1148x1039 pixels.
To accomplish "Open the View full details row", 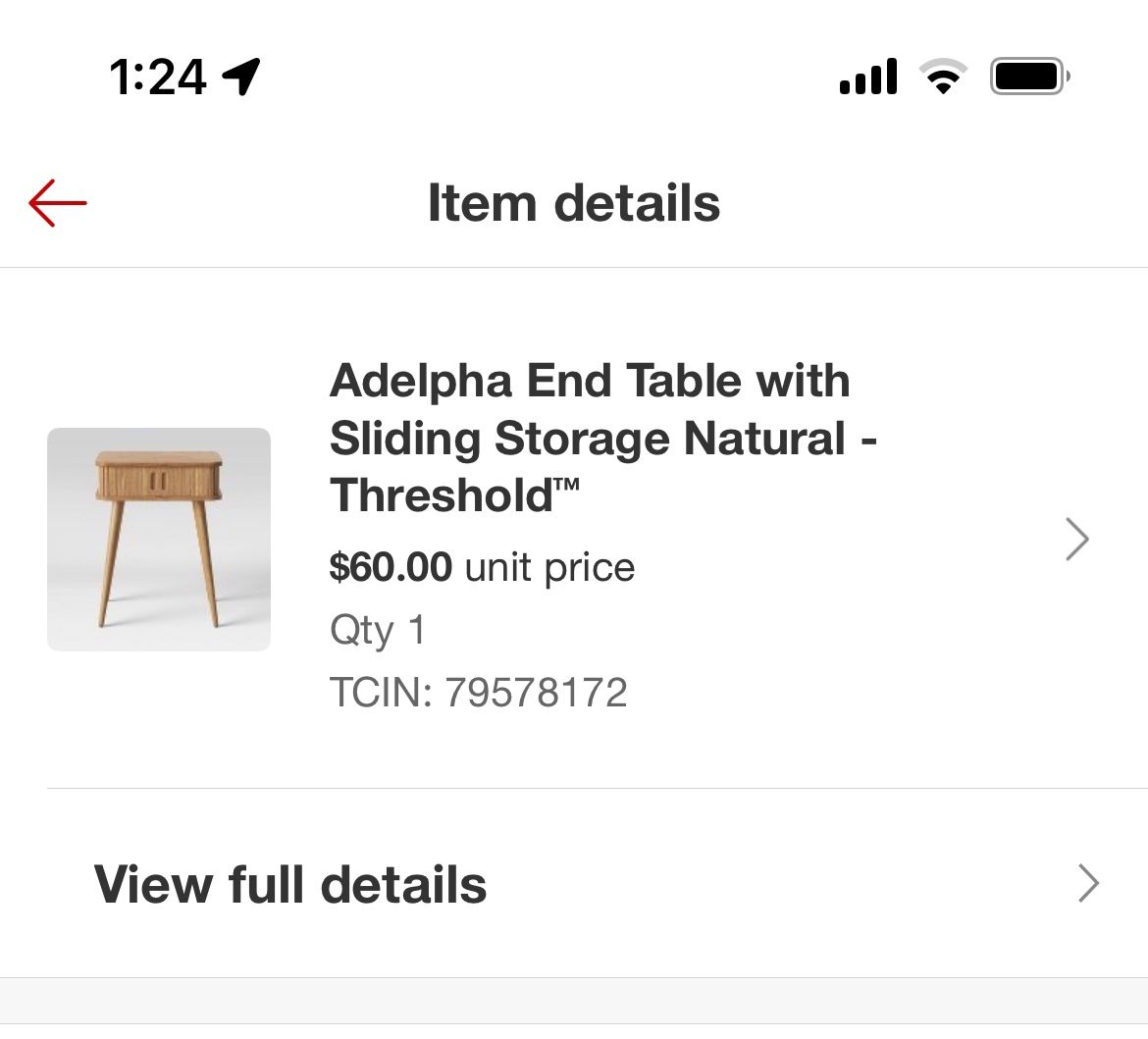I will click(589, 884).
